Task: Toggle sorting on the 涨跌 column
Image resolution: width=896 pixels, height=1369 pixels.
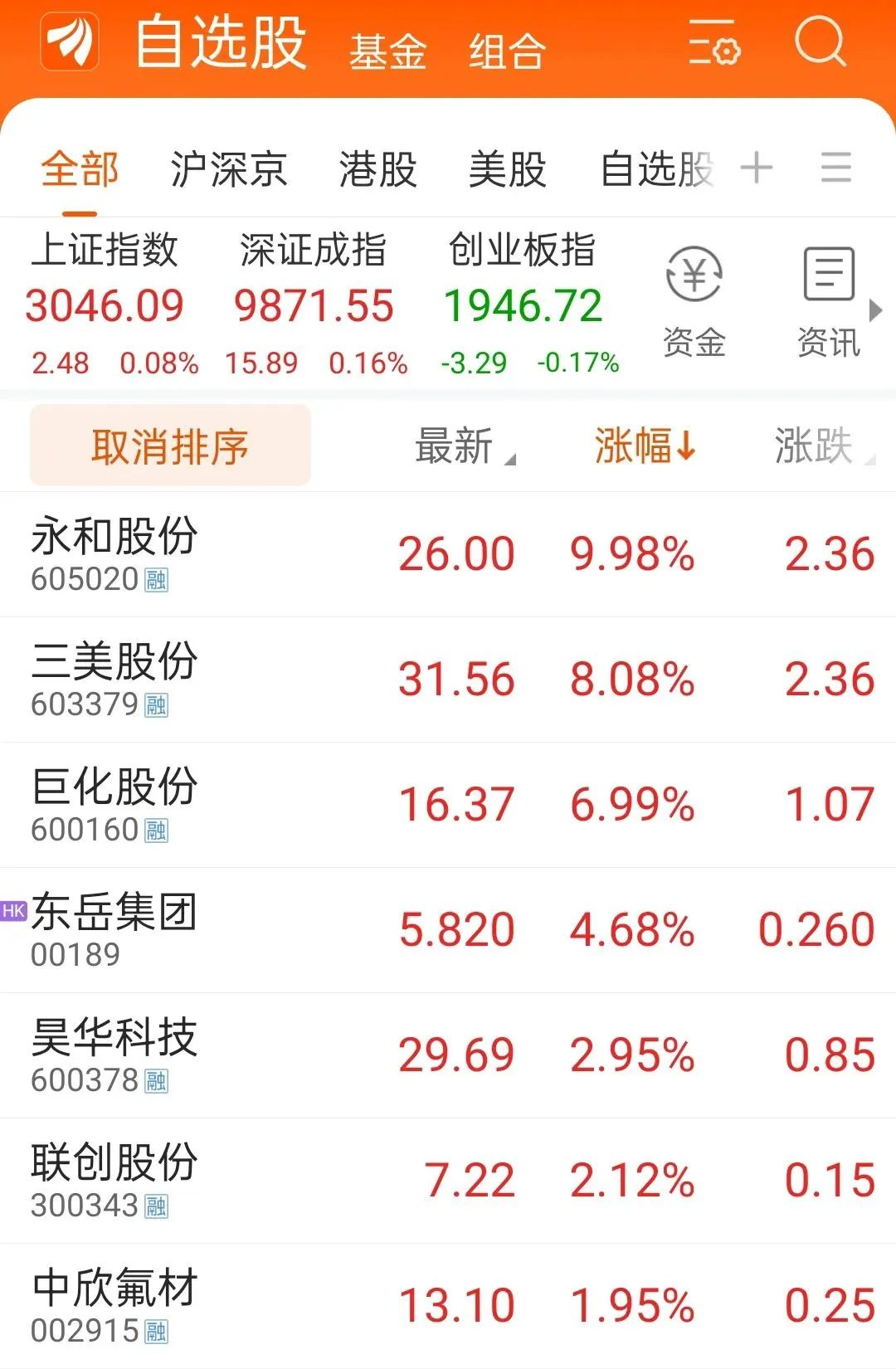Action: pos(816,445)
